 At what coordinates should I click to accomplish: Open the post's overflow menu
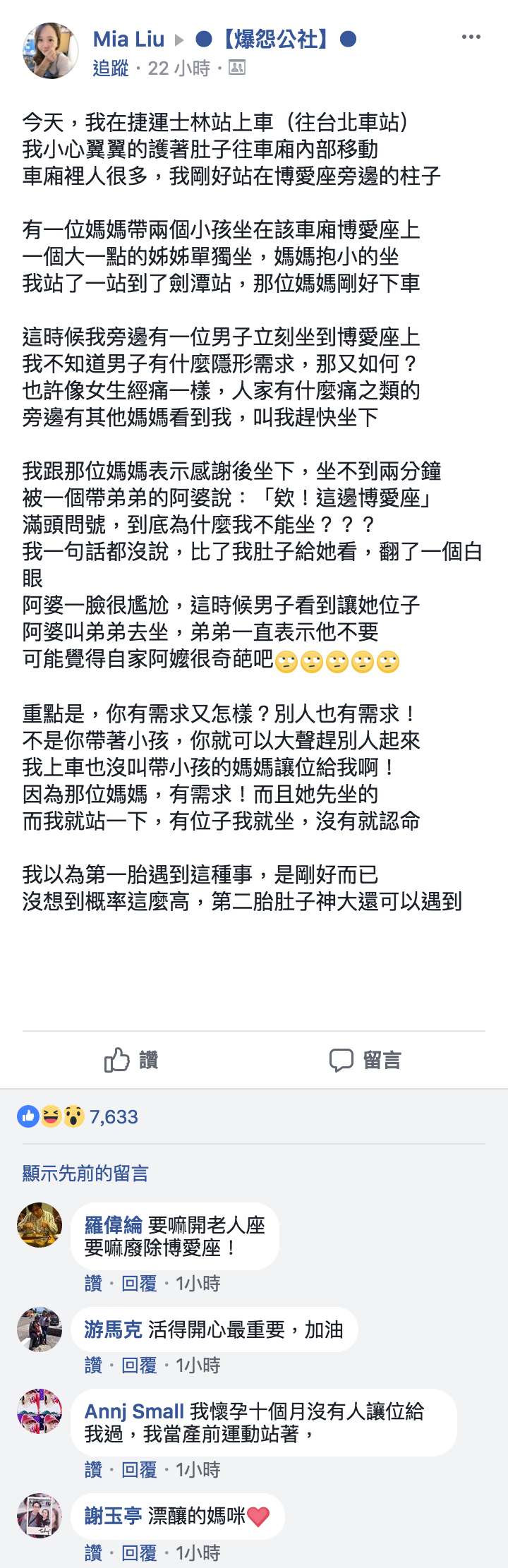pos(471,37)
